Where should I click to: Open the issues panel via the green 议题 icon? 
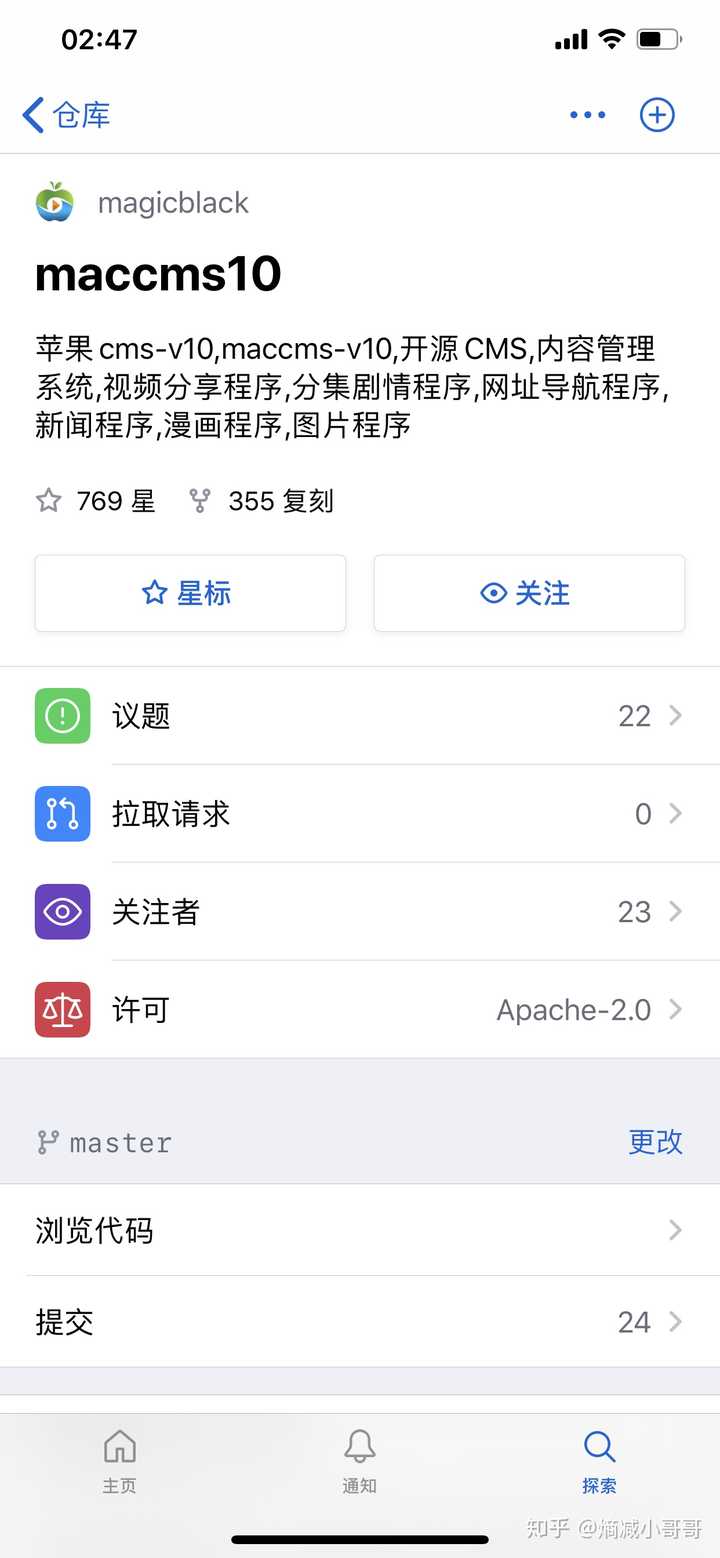click(x=62, y=716)
